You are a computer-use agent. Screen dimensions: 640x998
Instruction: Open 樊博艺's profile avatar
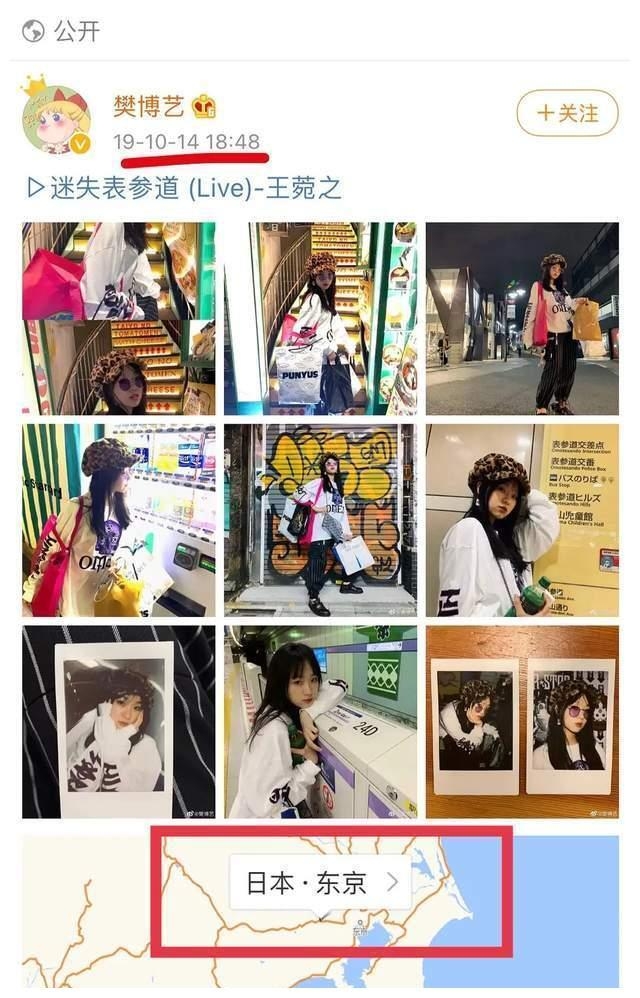(x=56, y=118)
